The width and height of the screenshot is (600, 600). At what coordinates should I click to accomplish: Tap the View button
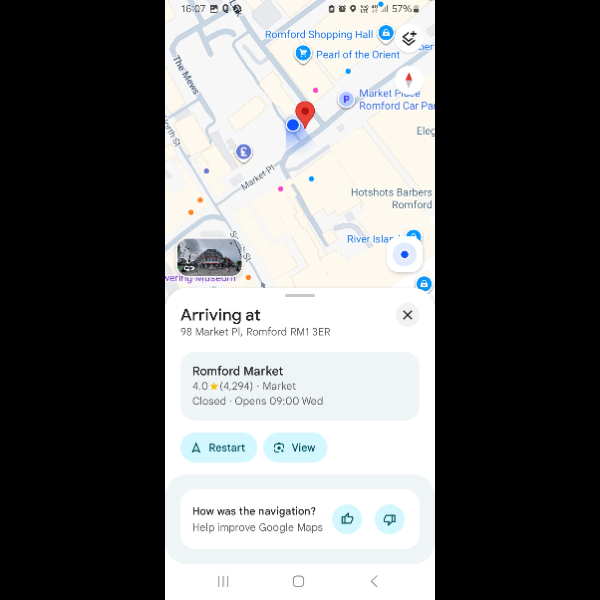295,447
